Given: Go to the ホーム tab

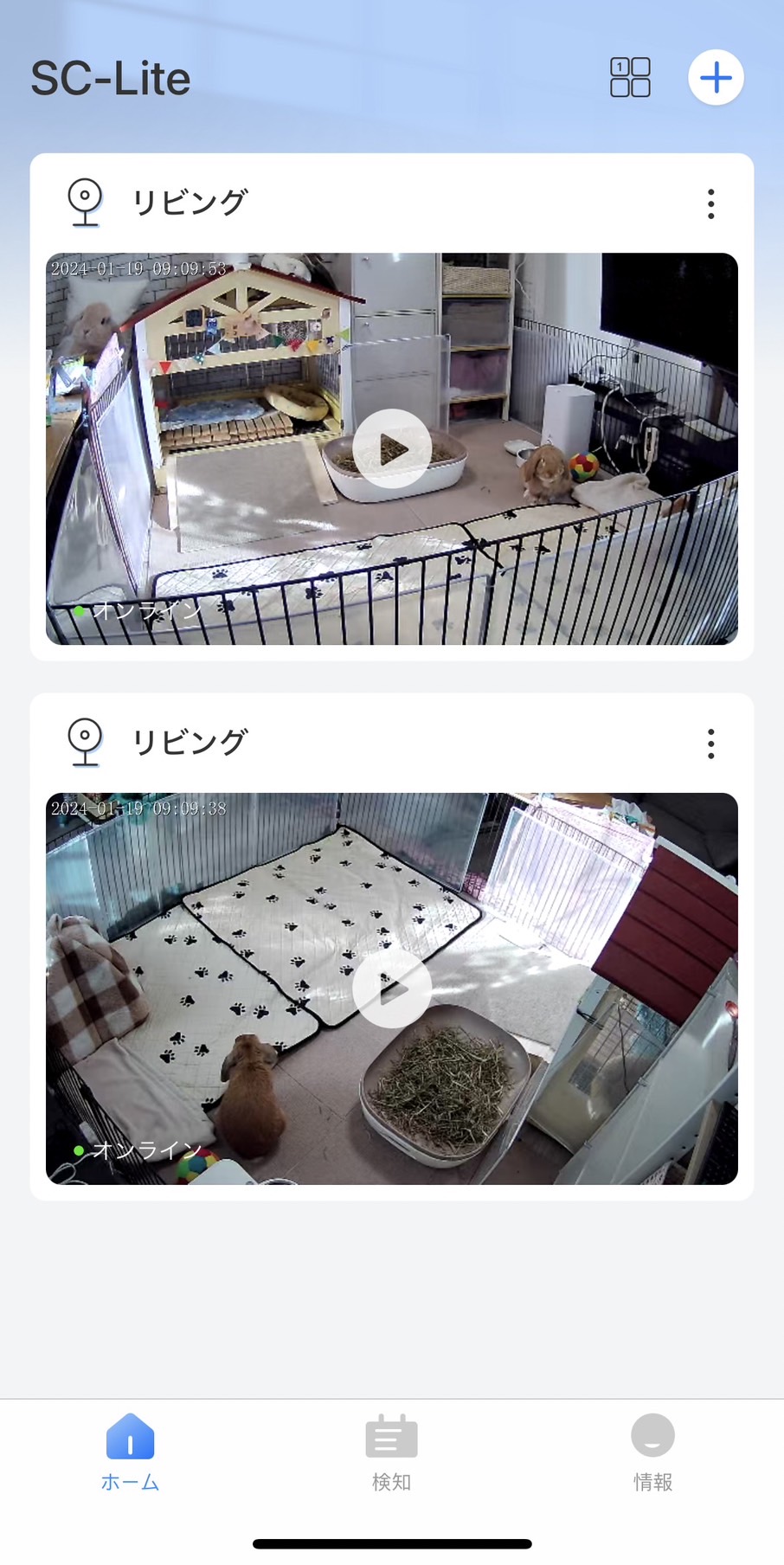Looking at the screenshot, I should point(130,1452).
